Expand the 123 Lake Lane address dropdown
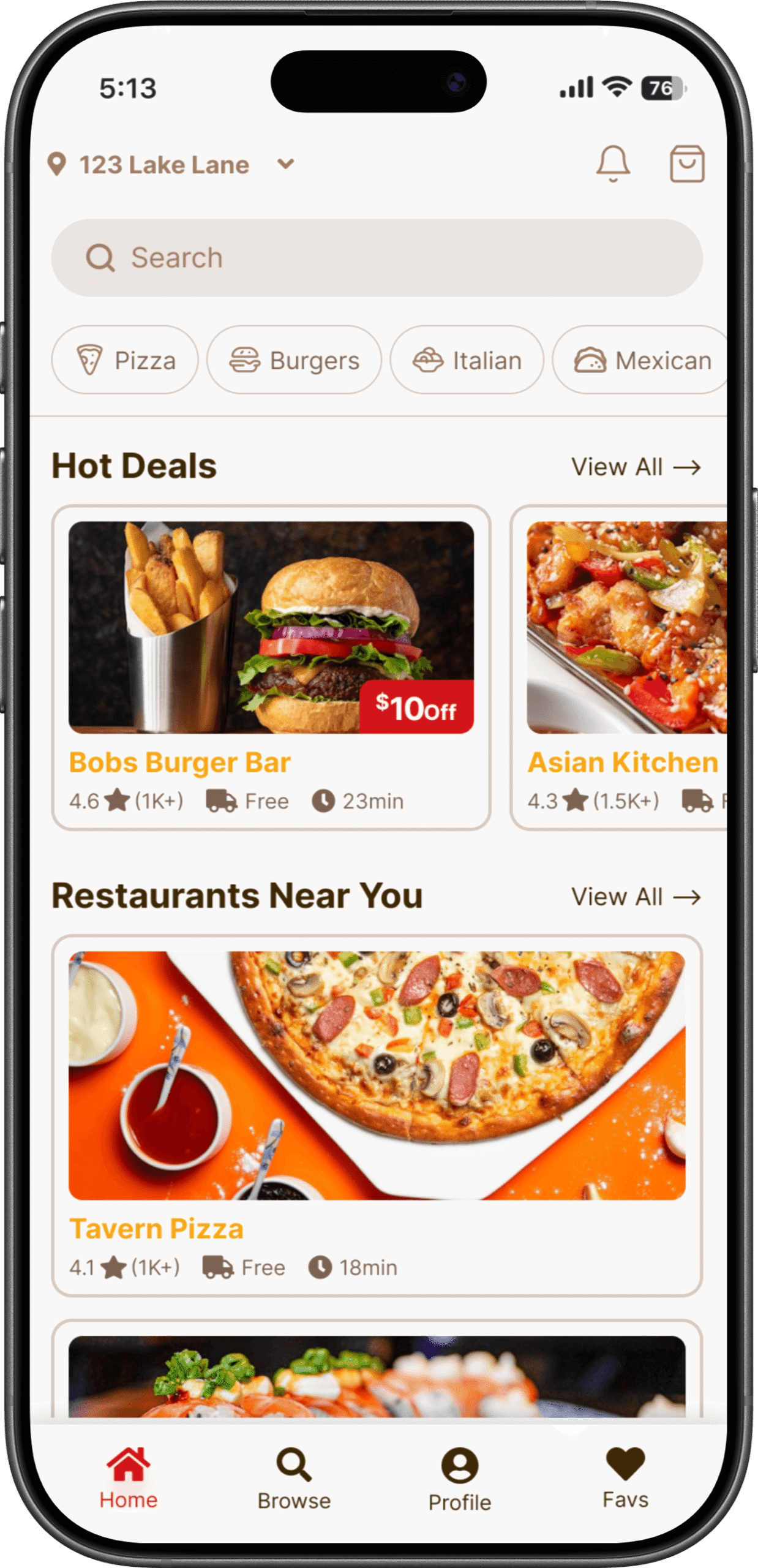Image resolution: width=758 pixels, height=1568 pixels. click(x=285, y=164)
